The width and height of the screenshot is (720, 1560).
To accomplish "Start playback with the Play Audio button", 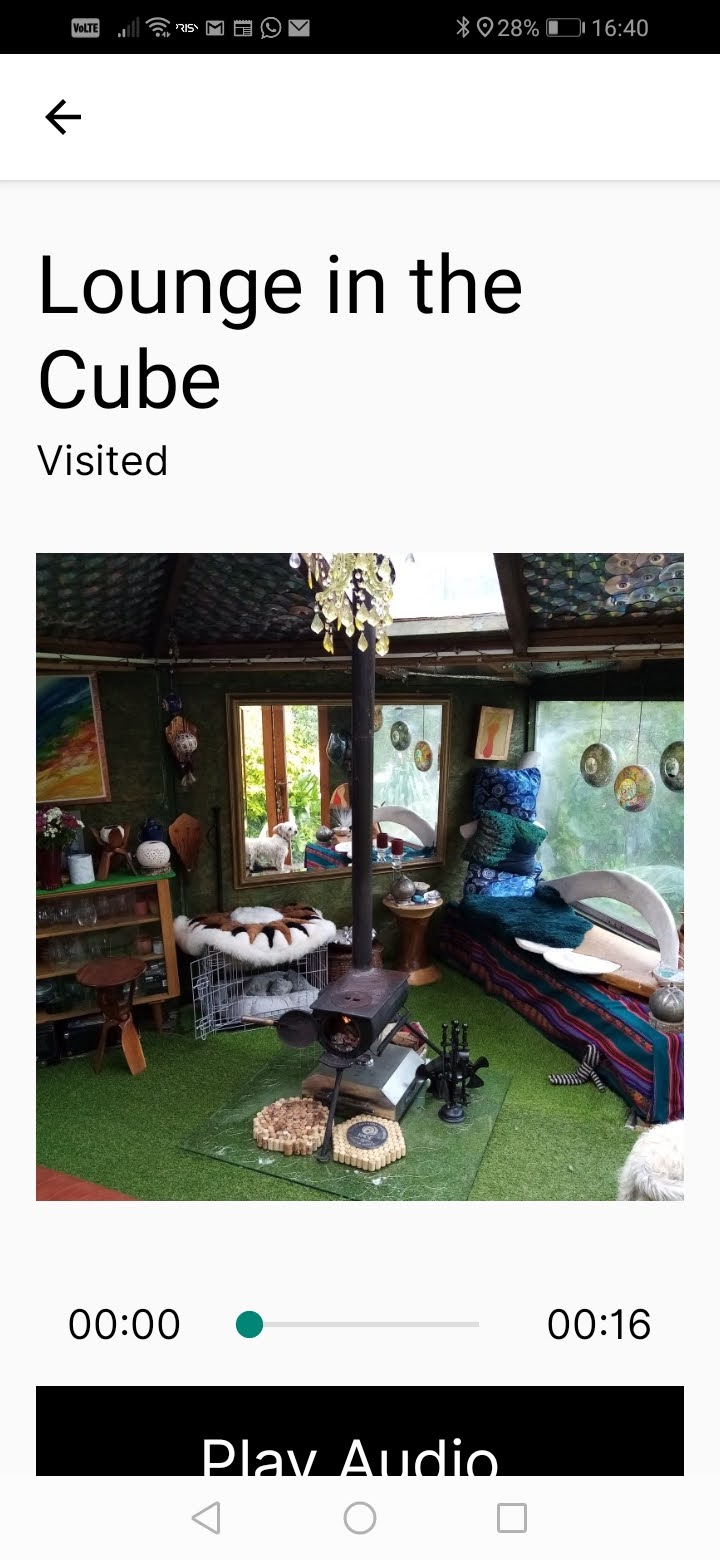I will 360,1431.
